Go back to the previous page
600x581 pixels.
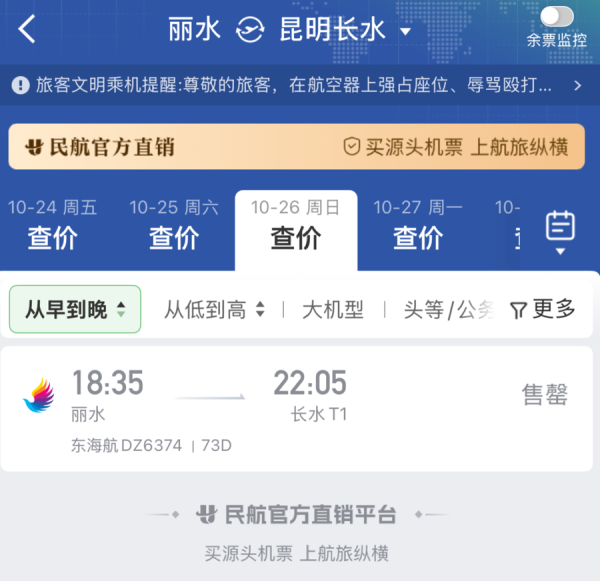click(27, 30)
